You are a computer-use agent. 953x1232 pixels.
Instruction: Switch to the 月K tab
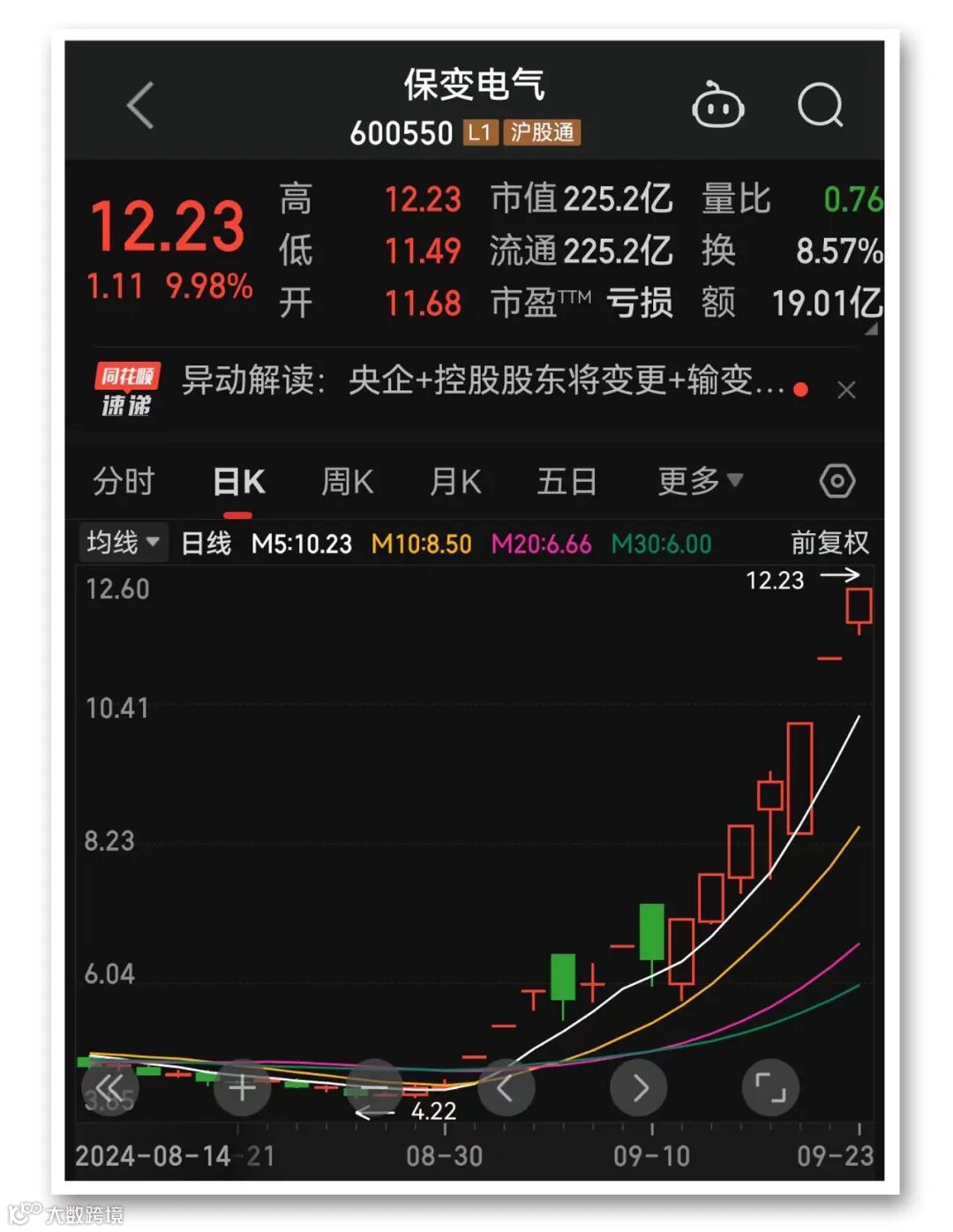coord(455,482)
